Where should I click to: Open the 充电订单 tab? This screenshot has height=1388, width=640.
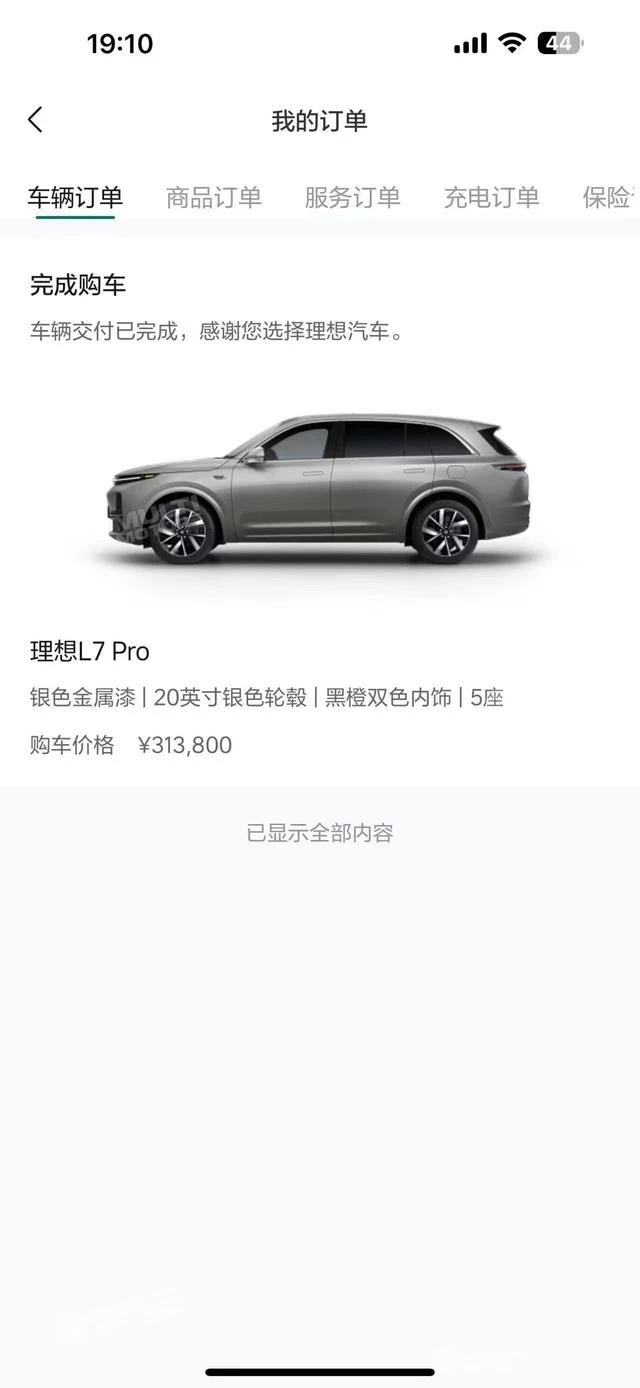(x=492, y=197)
